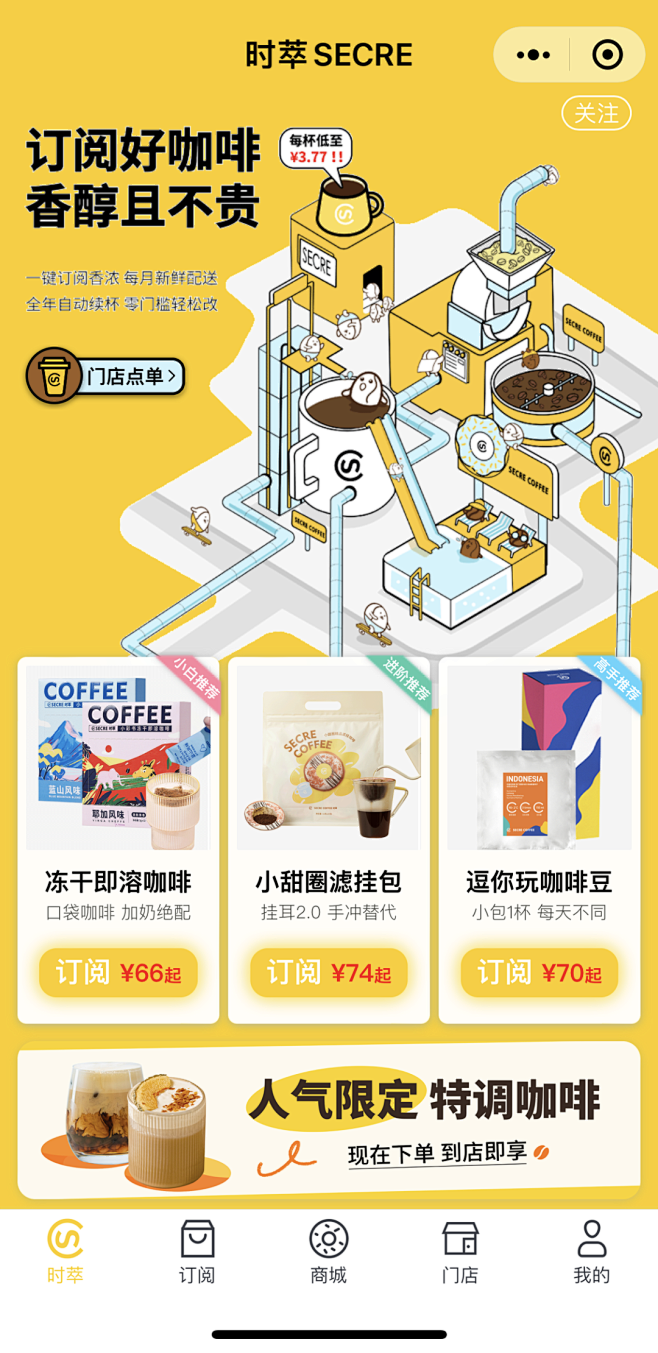
Task: Open 门店点单 store ordering
Action: click(x=105, y=376)
